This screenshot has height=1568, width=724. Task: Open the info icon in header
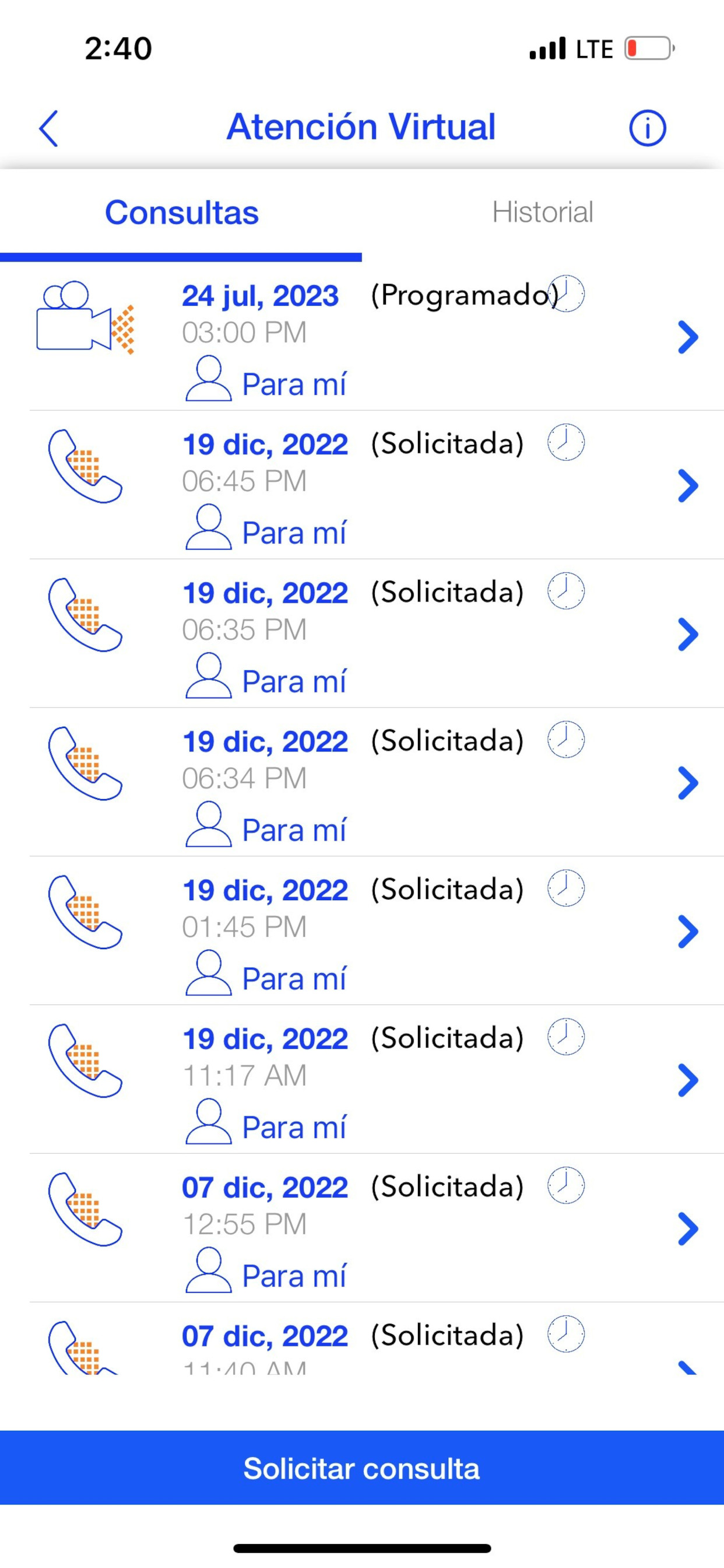[x=646, y=128]
